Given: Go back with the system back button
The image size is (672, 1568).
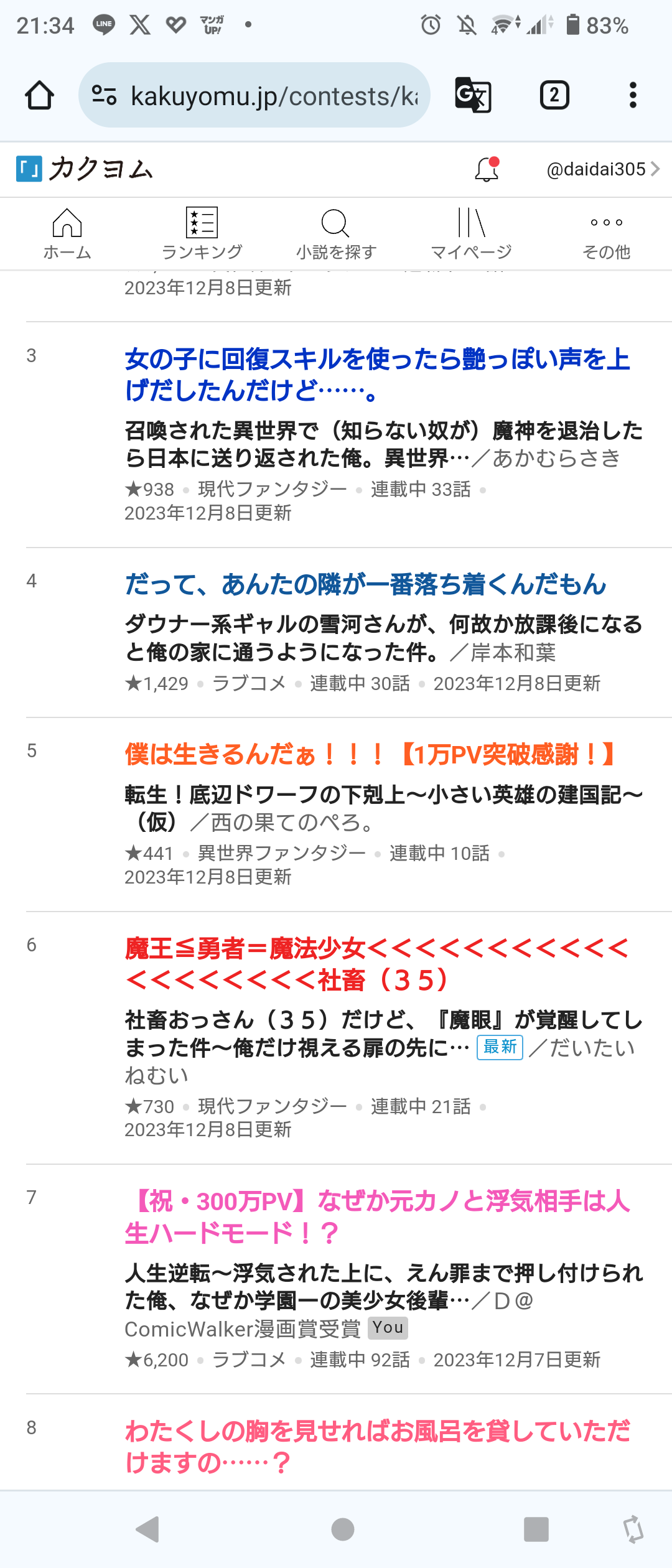Looking at the screenshot, I should click(x=148, y=1529).
